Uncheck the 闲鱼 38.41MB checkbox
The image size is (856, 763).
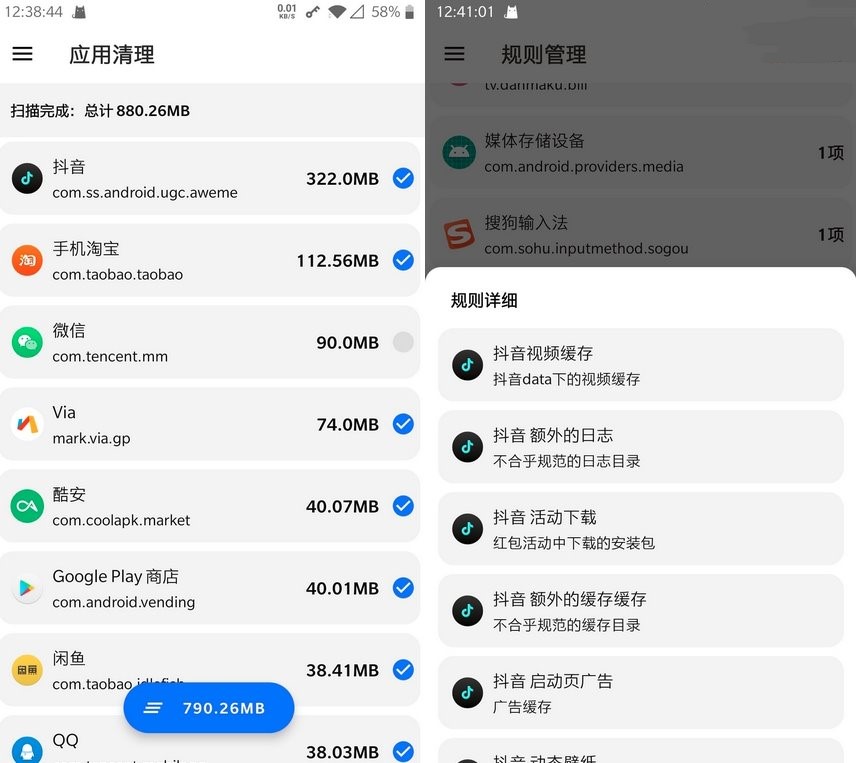point(403,670)
